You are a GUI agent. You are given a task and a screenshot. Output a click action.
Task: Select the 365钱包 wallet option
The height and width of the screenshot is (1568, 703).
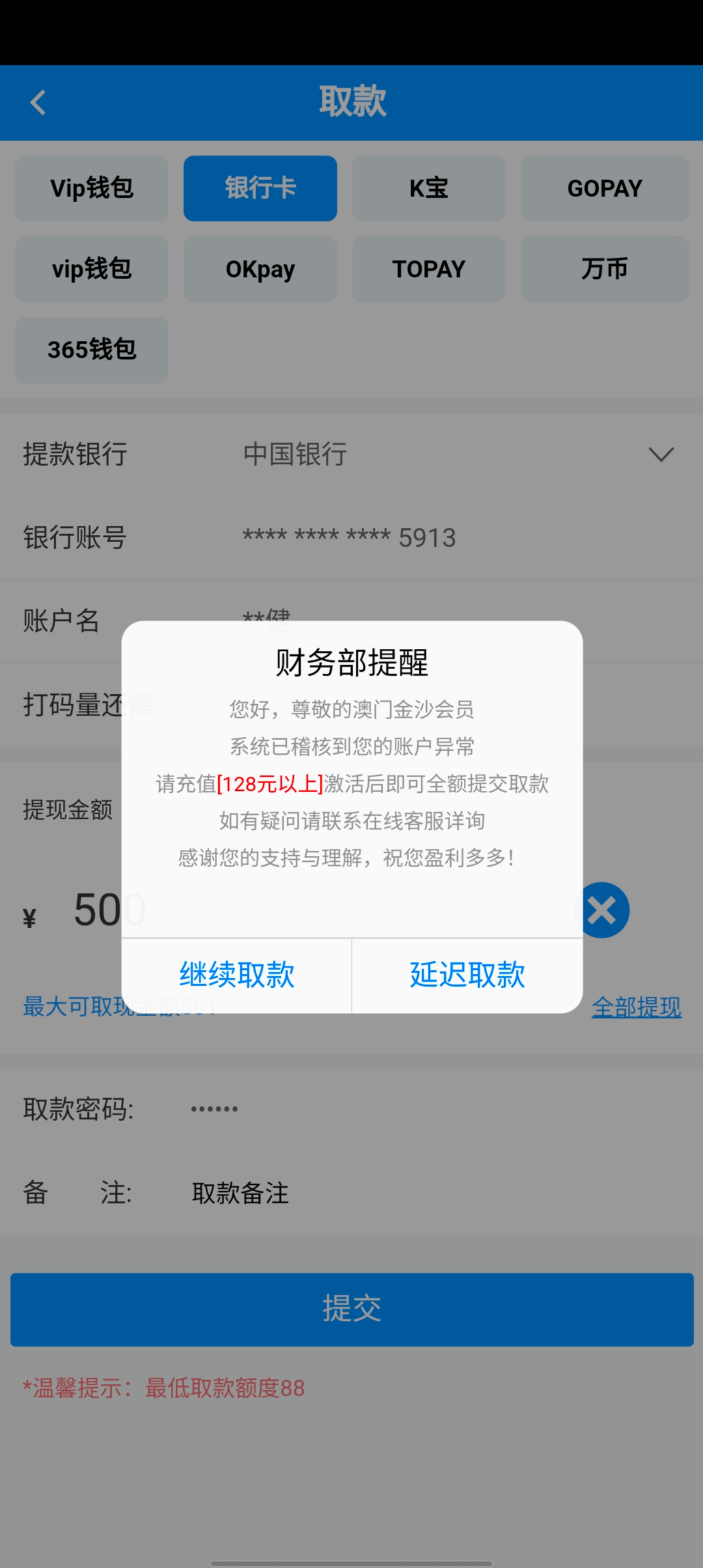tap(91, 350)
